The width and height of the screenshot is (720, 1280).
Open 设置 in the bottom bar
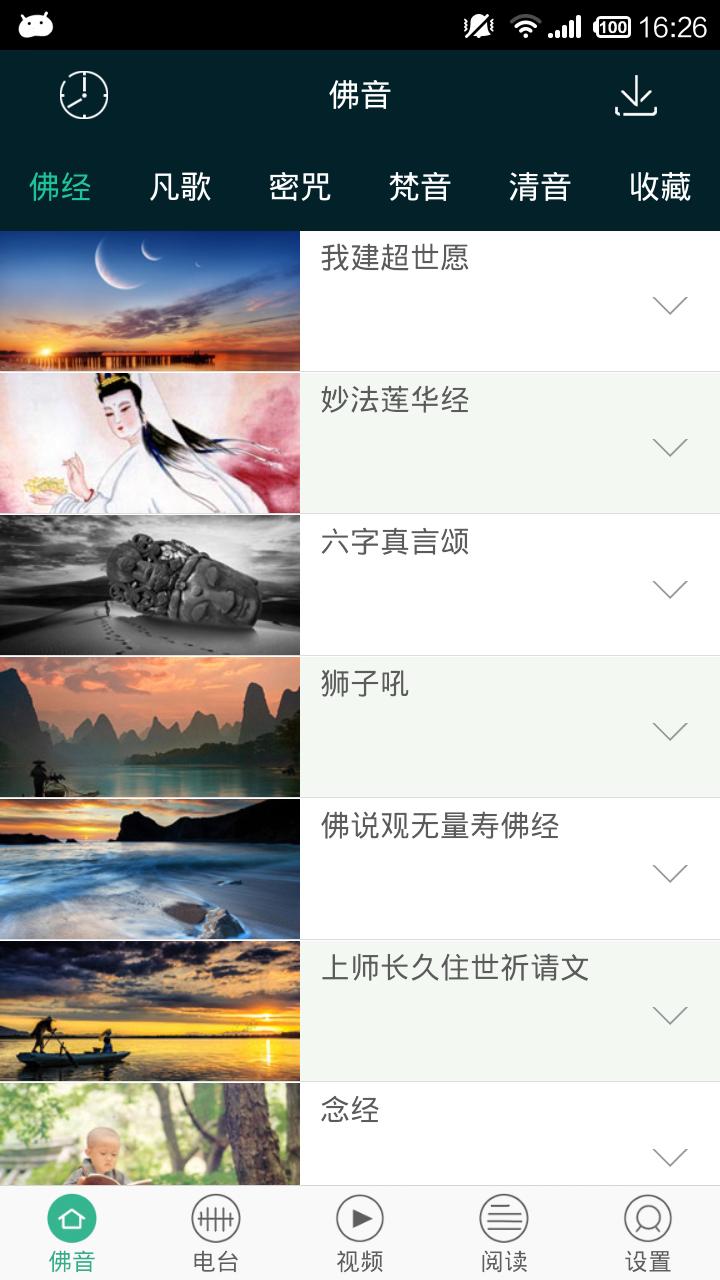coord(648,1232)
